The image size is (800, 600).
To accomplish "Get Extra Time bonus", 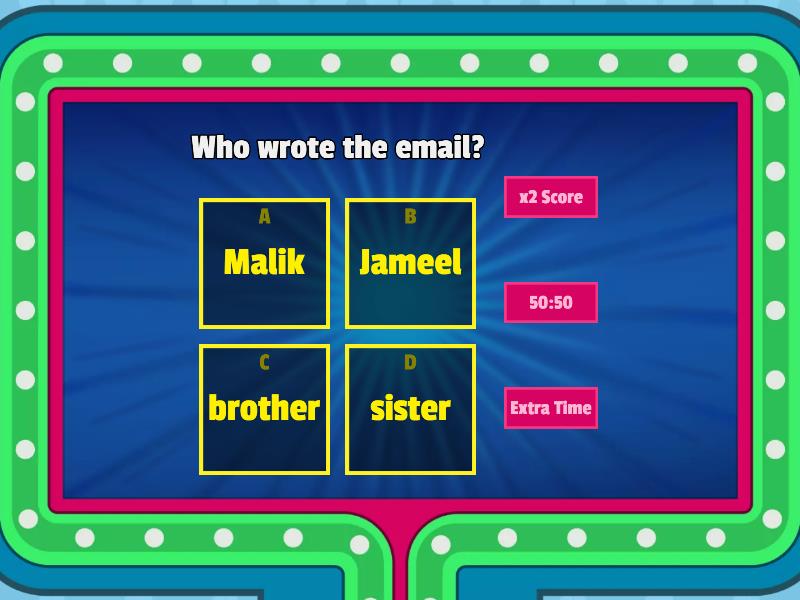I will tap(550, 408).
